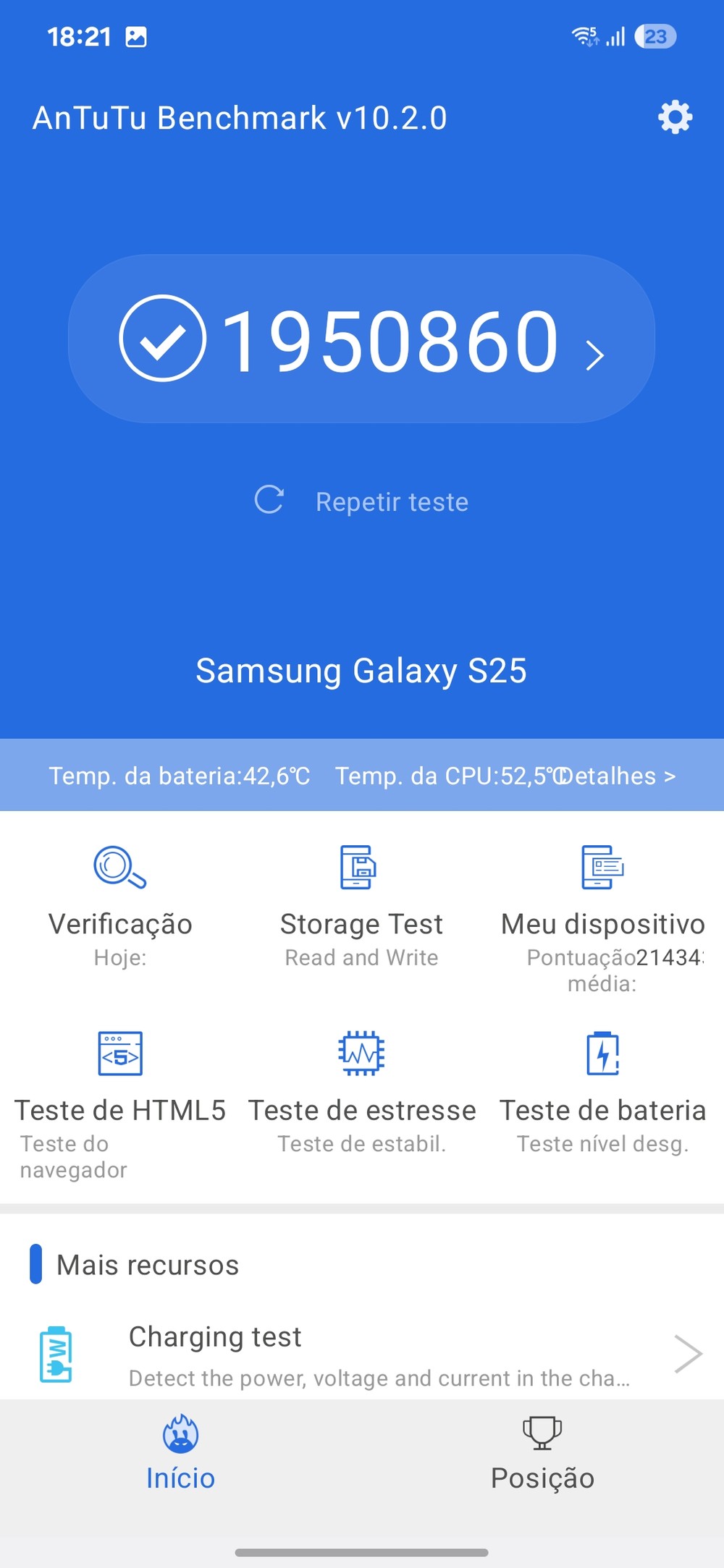
Task: Open Teste de estresse
Action: [361, 1093]
